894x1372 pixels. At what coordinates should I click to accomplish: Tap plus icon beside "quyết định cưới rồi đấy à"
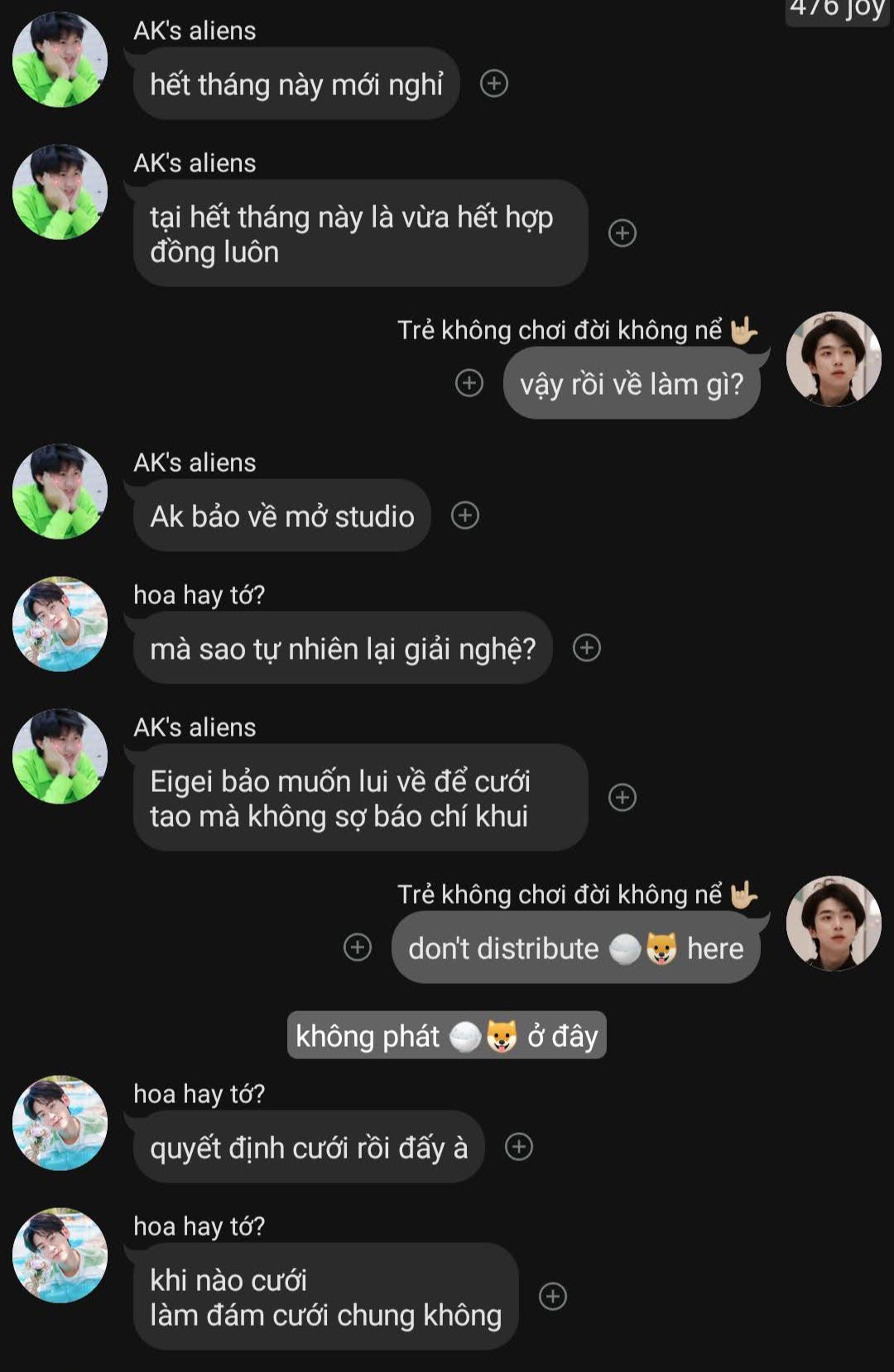click(519, 1147)
